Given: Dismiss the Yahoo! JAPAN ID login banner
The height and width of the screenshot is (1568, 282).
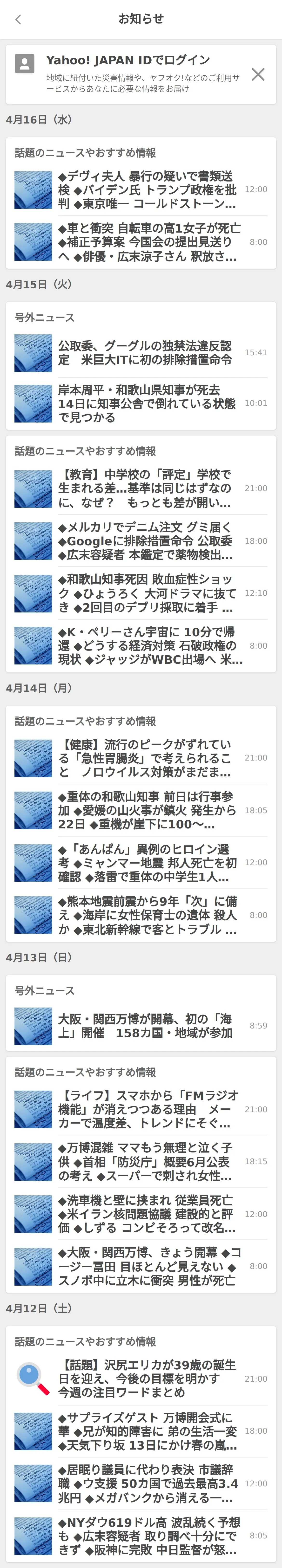Looking at the screenshot, I should [x=258, y=74].
